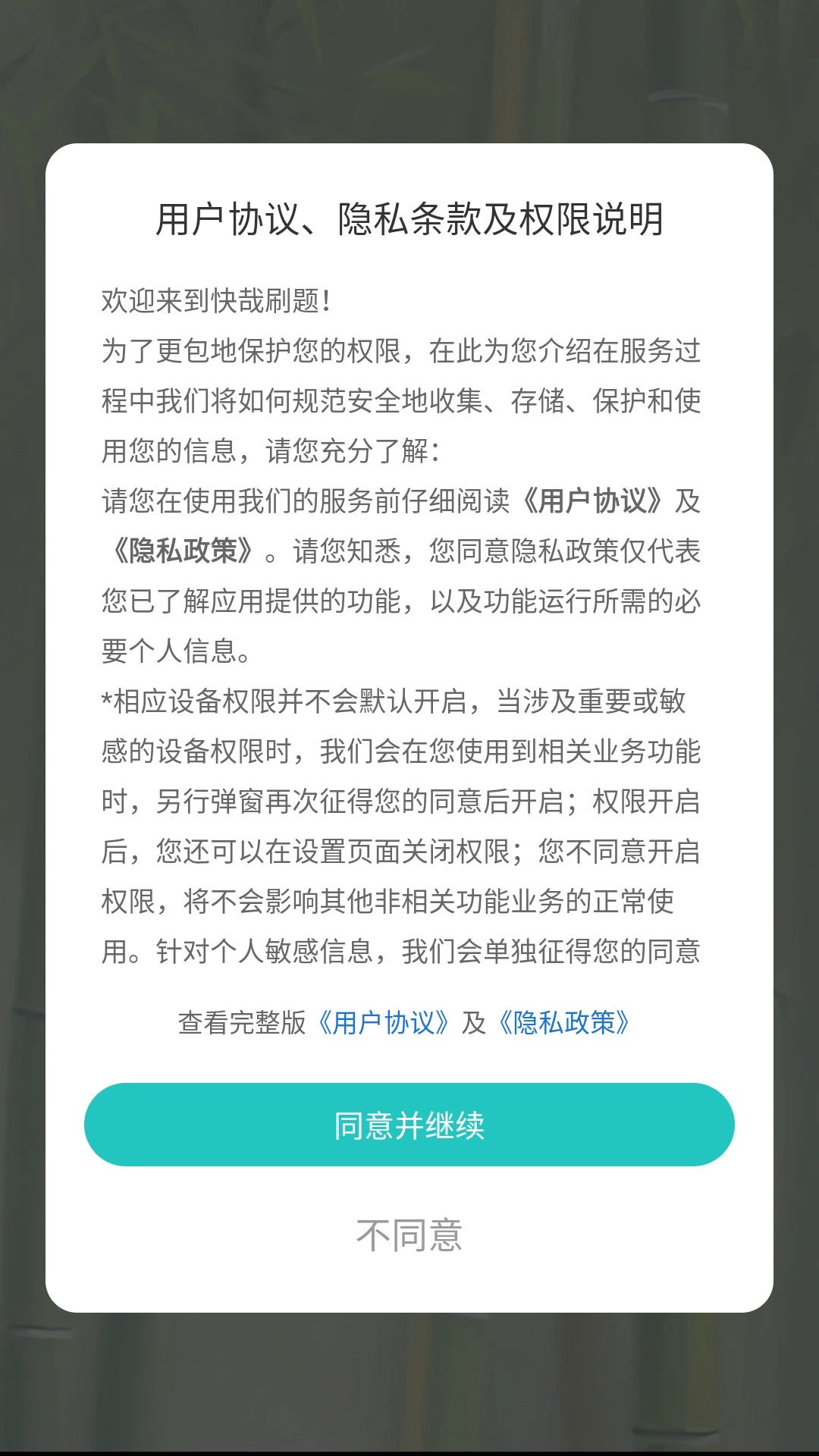Open the blue《隐私政策》link
The height and width of the screenshot is (1456, 819).
564,1023
